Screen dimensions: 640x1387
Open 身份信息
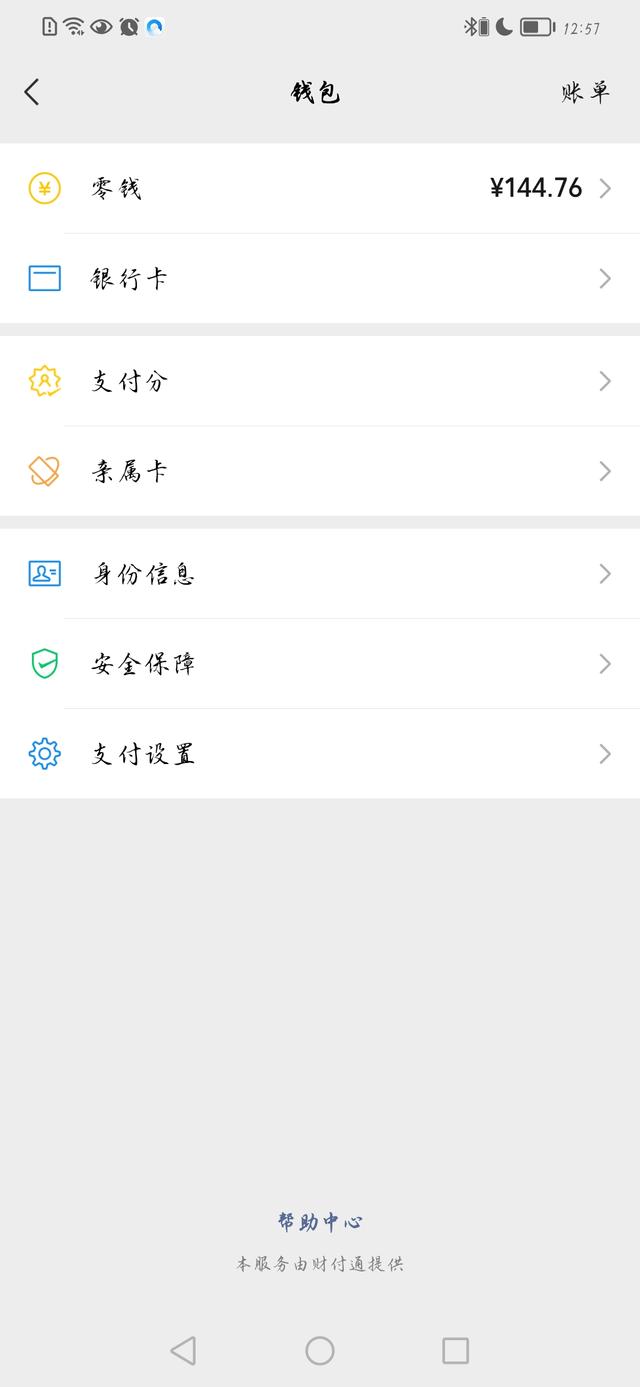tap(320, 573)
